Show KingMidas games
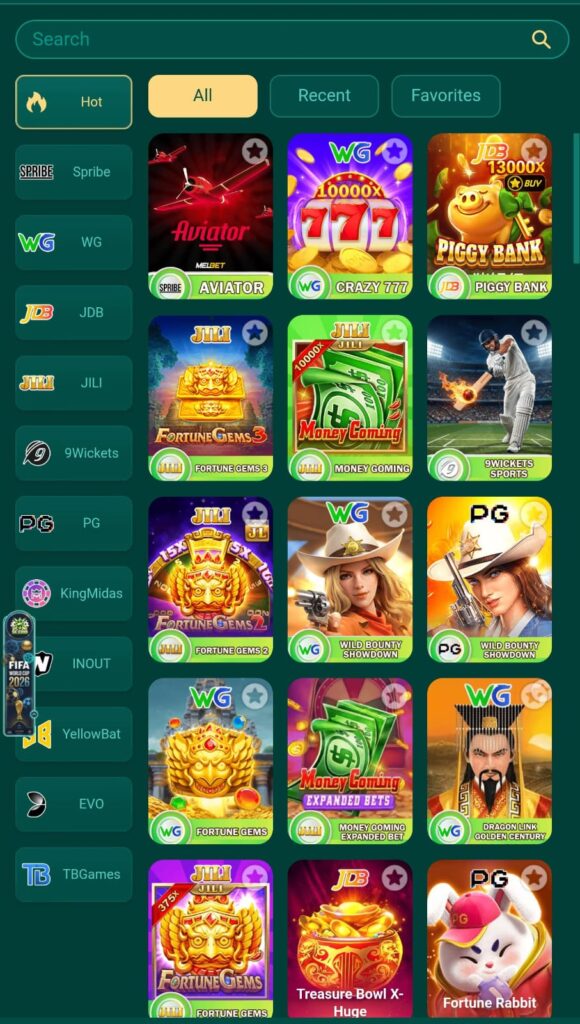Viewport: 580px width, 1024px height. point(74,593)
